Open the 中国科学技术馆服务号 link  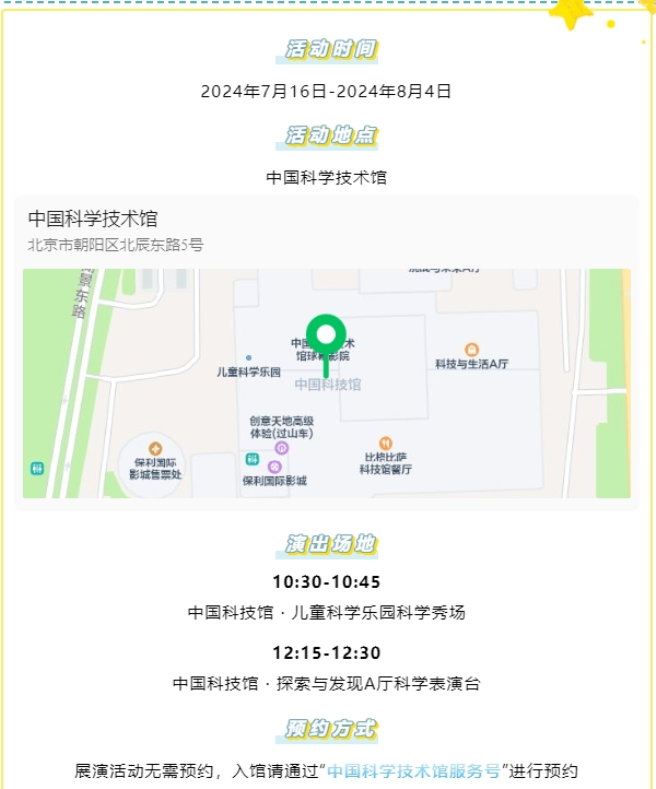click(414, 771)
